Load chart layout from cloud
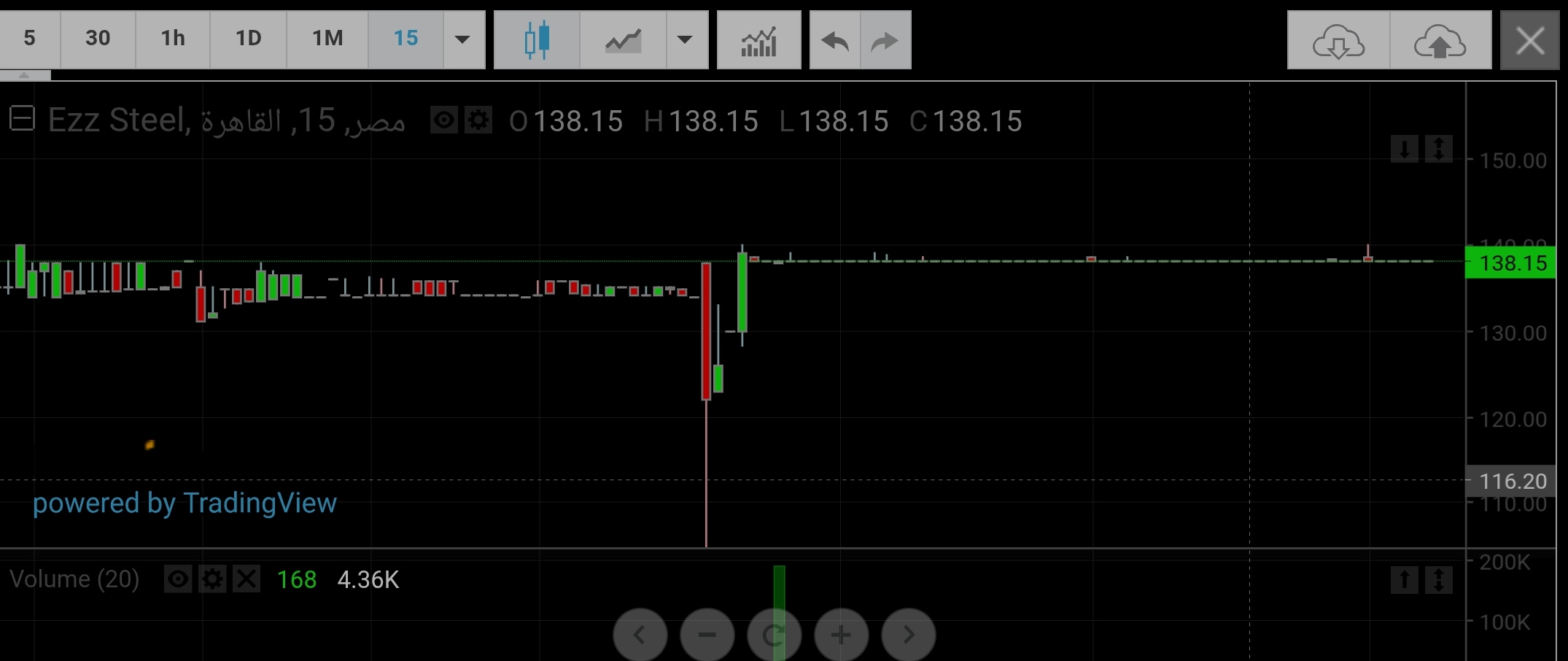Image resolution: width=1568 pixels, height=661 pixels. (1338, 41)
